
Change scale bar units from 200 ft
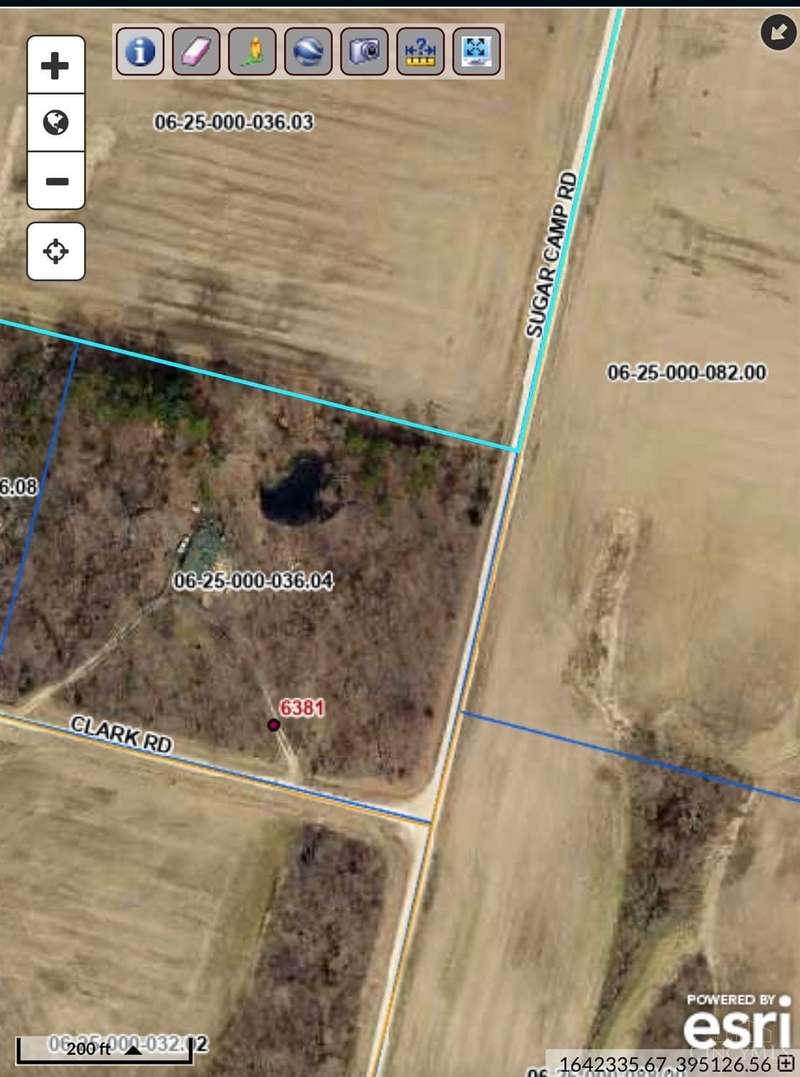132,1050
